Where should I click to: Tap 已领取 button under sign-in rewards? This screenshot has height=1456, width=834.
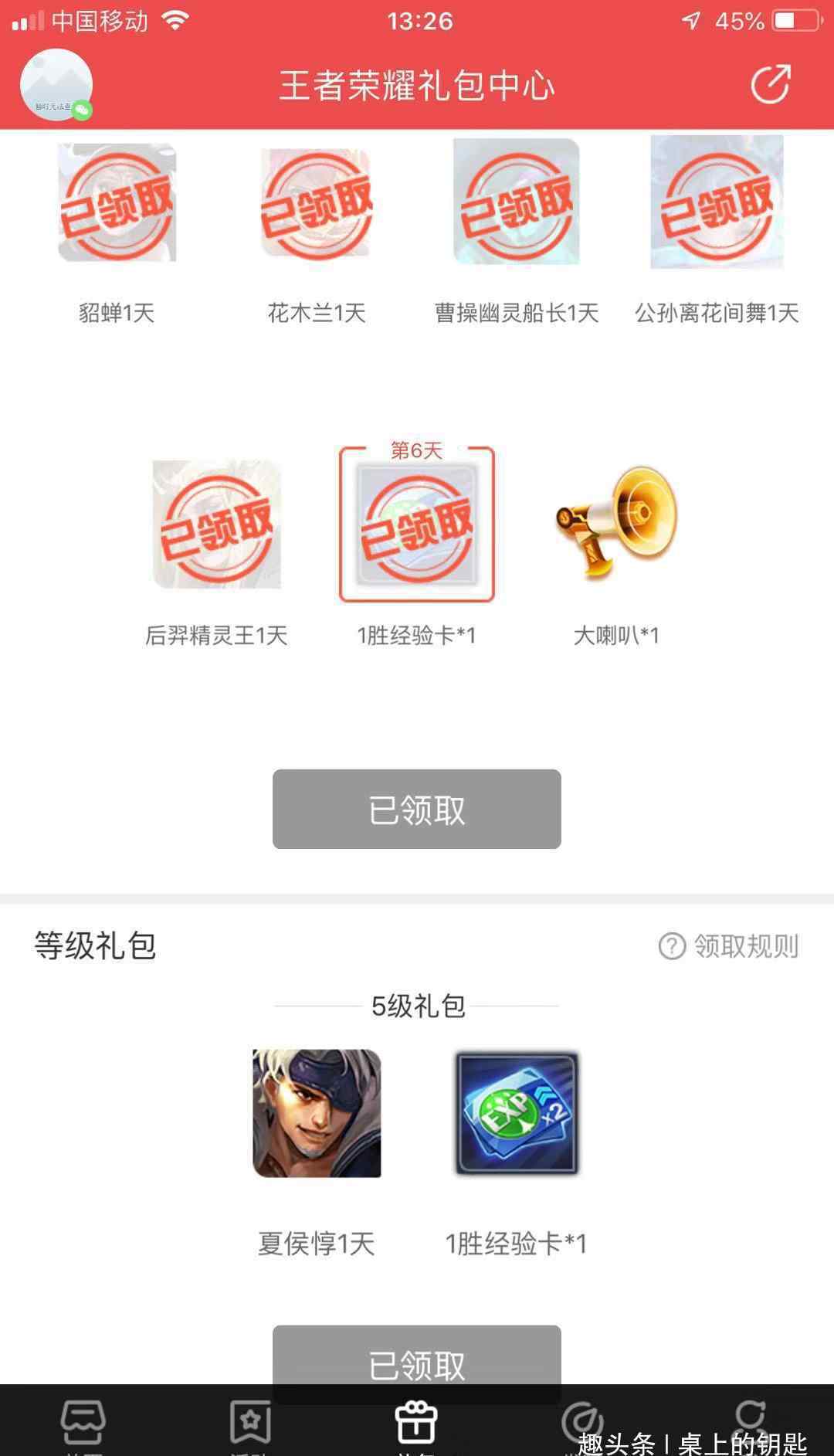pos(416,809)
